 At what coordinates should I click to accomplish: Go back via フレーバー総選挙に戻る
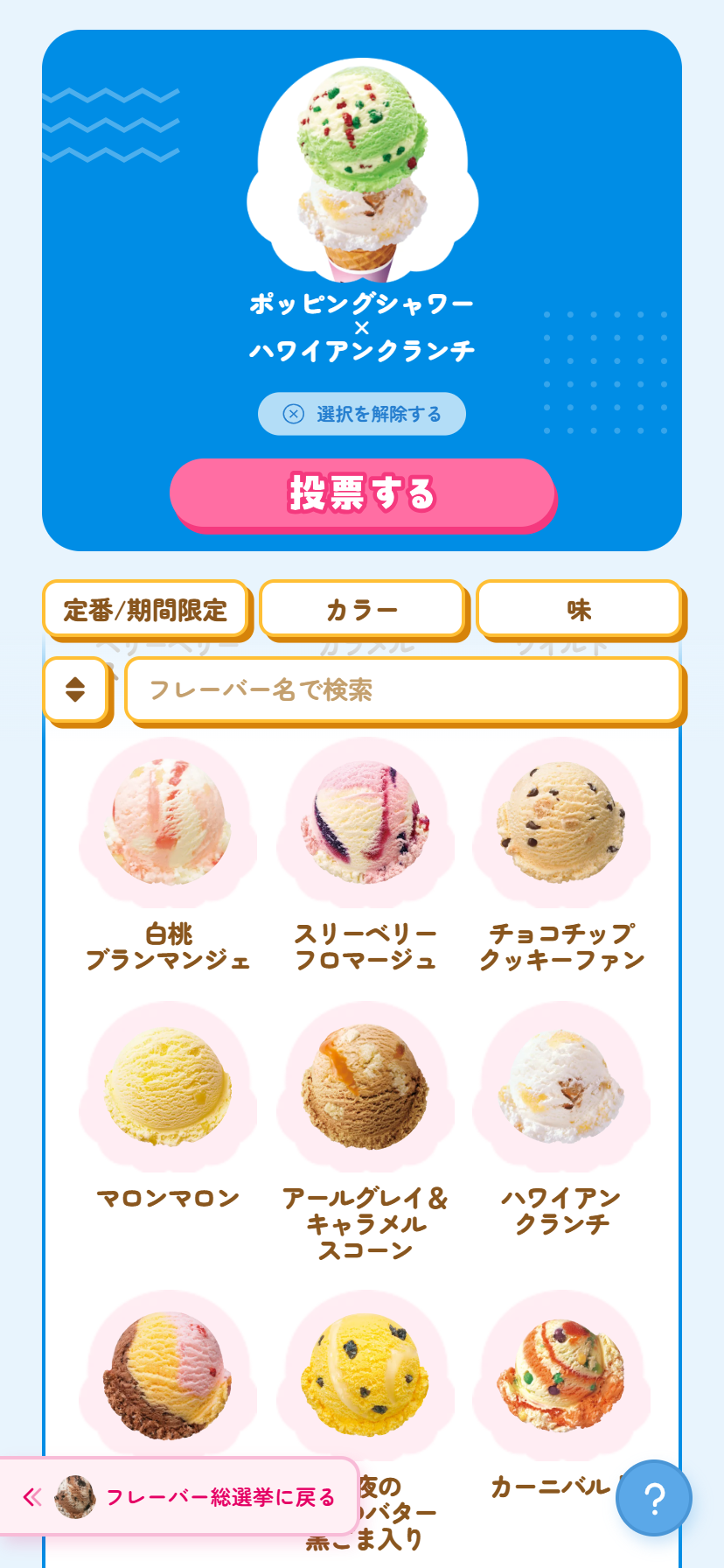(x=179, y=1497)
